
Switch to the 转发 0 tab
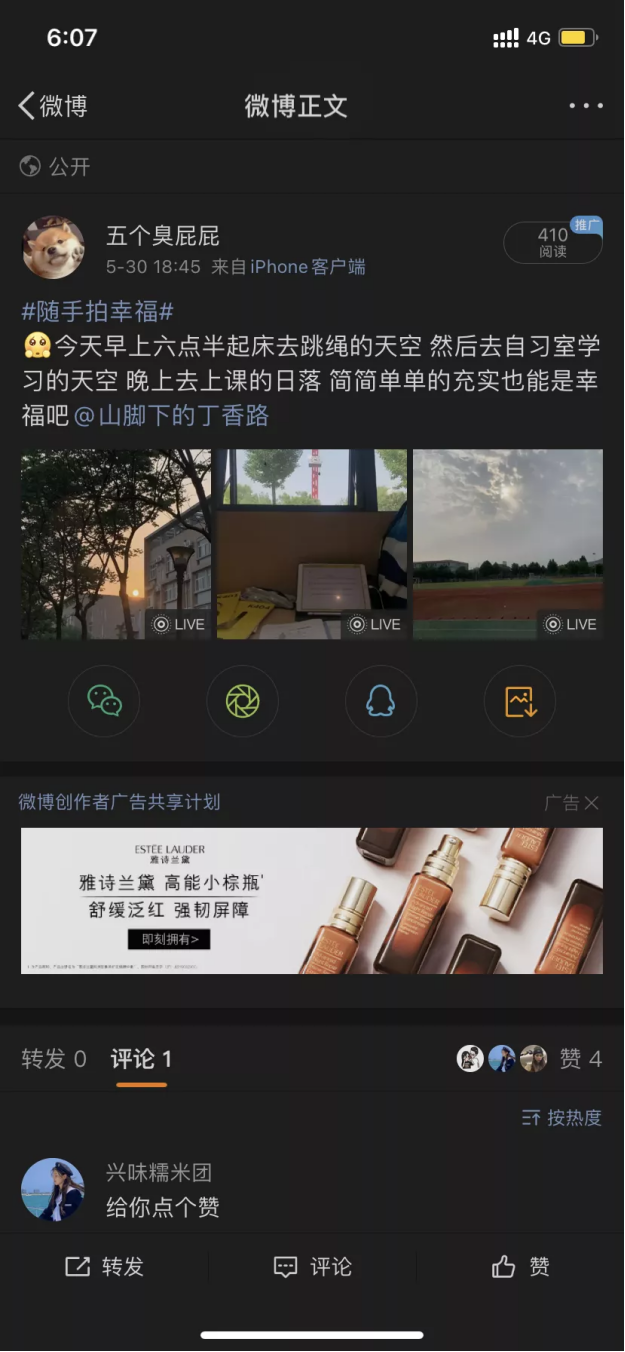54,1059
